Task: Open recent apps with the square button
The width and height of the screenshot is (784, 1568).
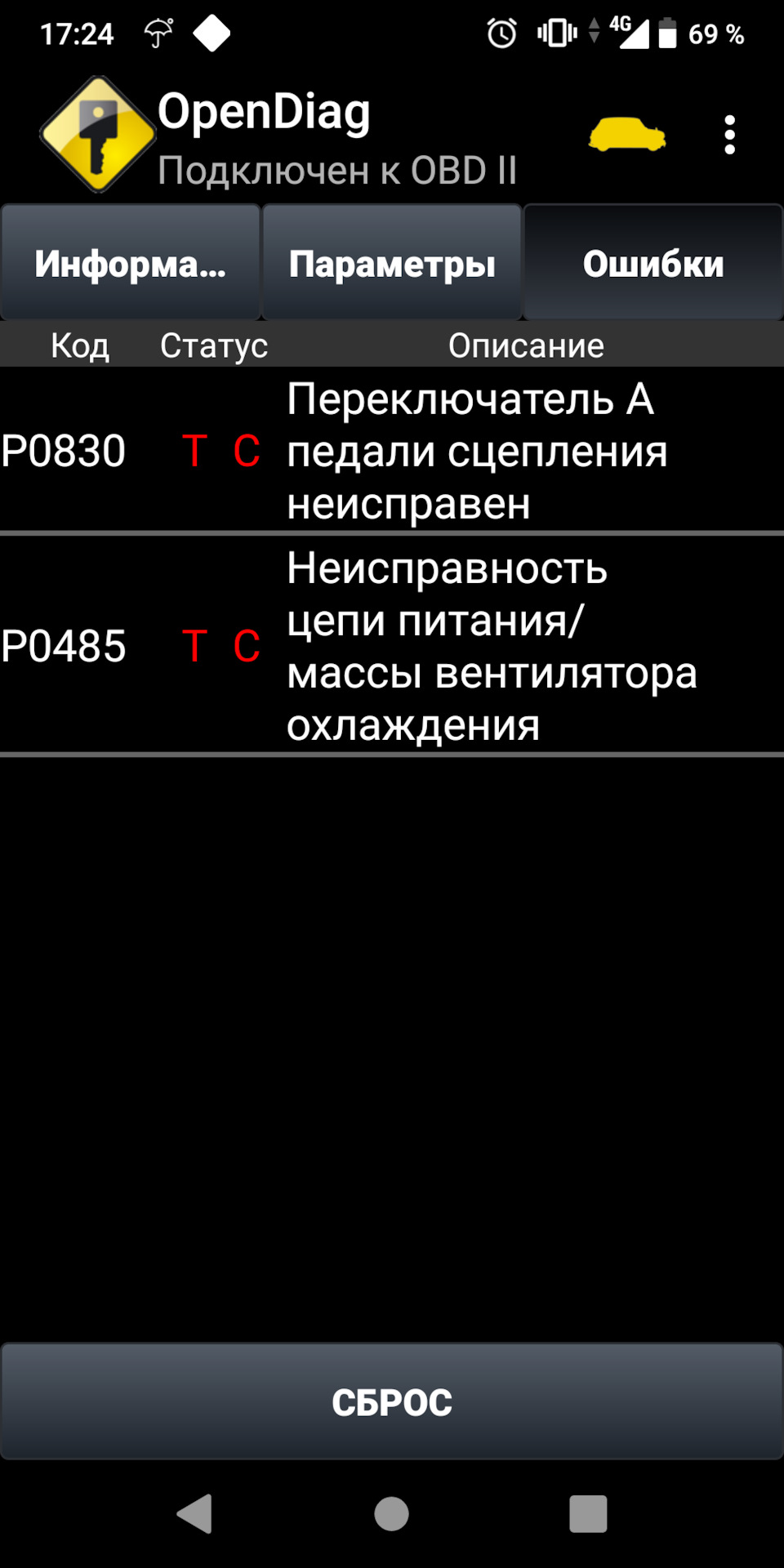Action: point(588,1514)
